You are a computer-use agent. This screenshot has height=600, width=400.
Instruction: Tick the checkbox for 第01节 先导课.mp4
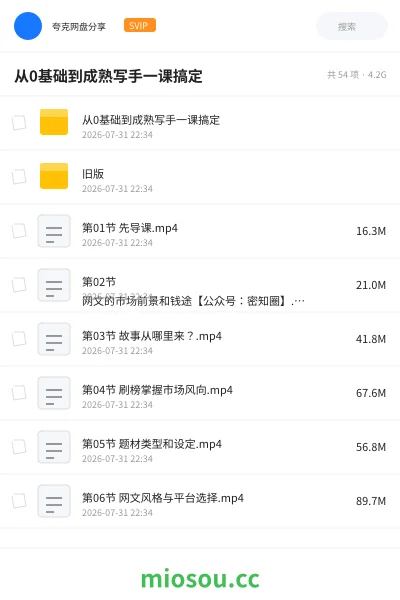click(19, 231)
